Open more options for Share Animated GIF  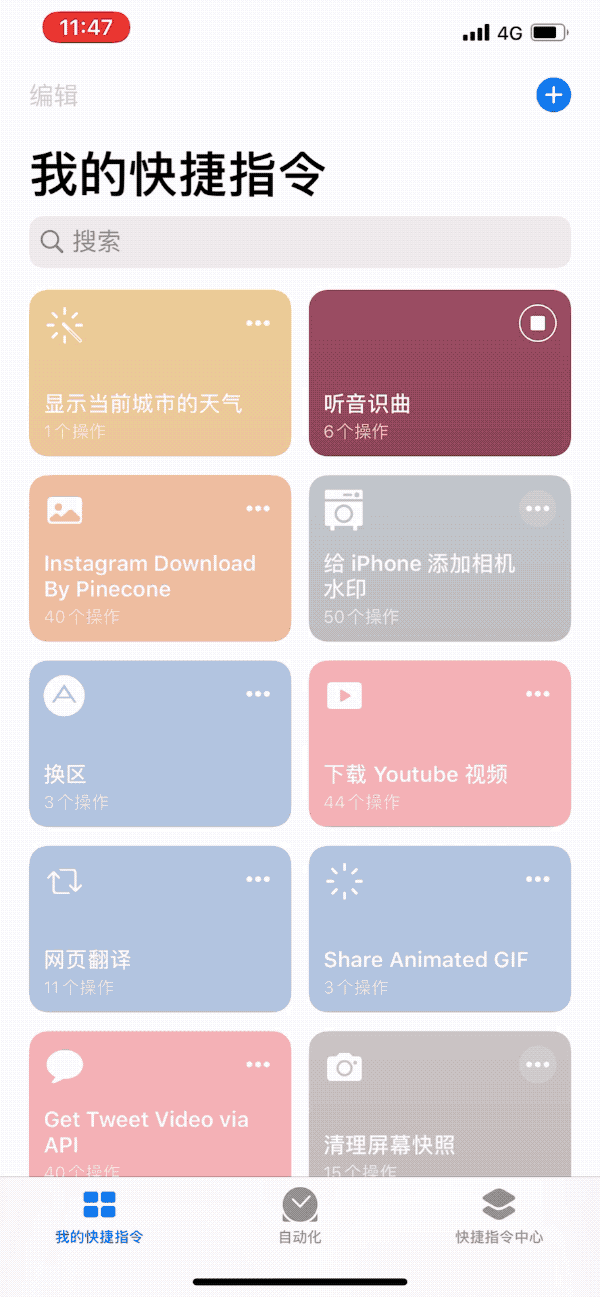(x=538, y=879)
